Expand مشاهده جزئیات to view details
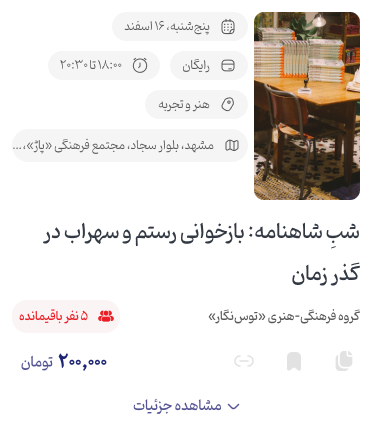Viewport: 372px width, 436px height. click(x=186, y=406)
